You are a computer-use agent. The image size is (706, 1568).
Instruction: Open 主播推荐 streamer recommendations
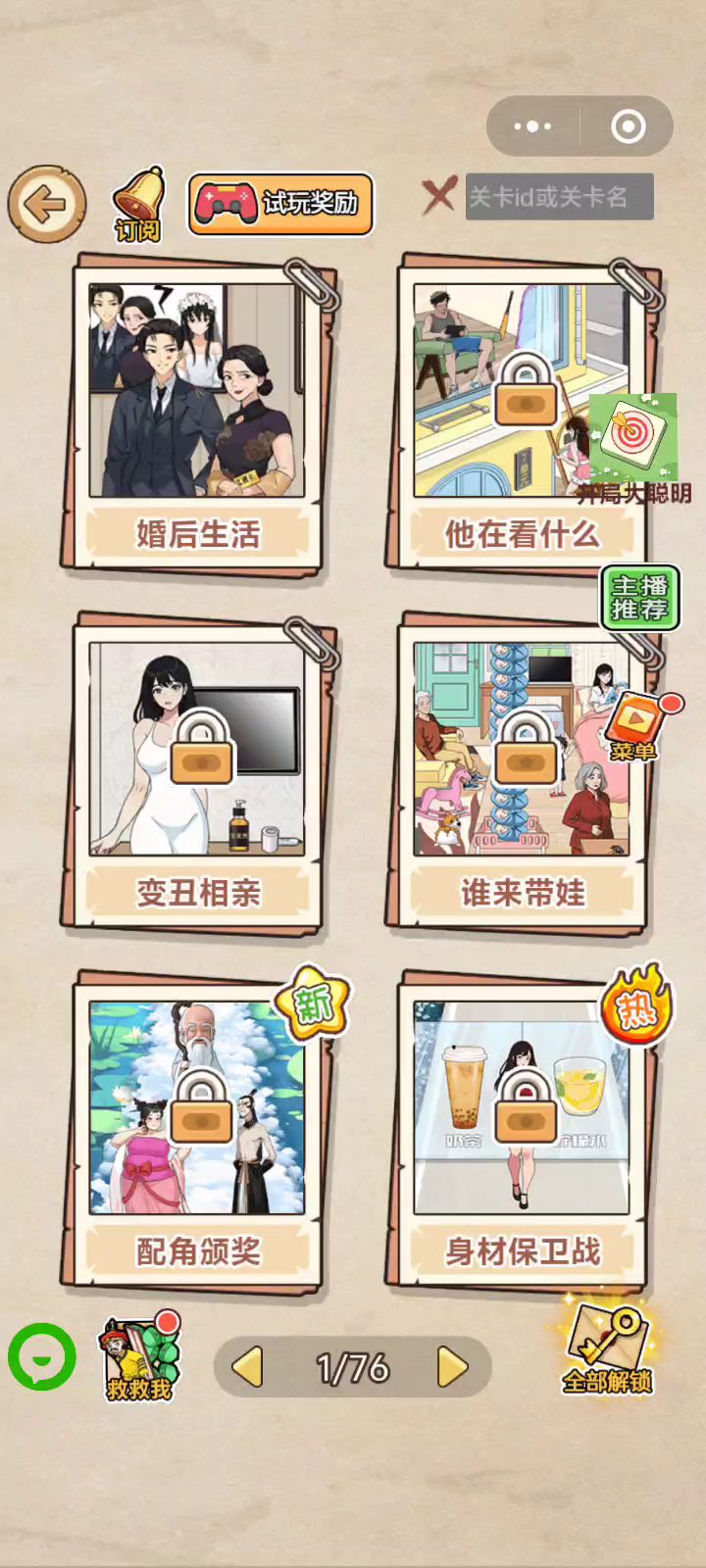coord(639,598)
